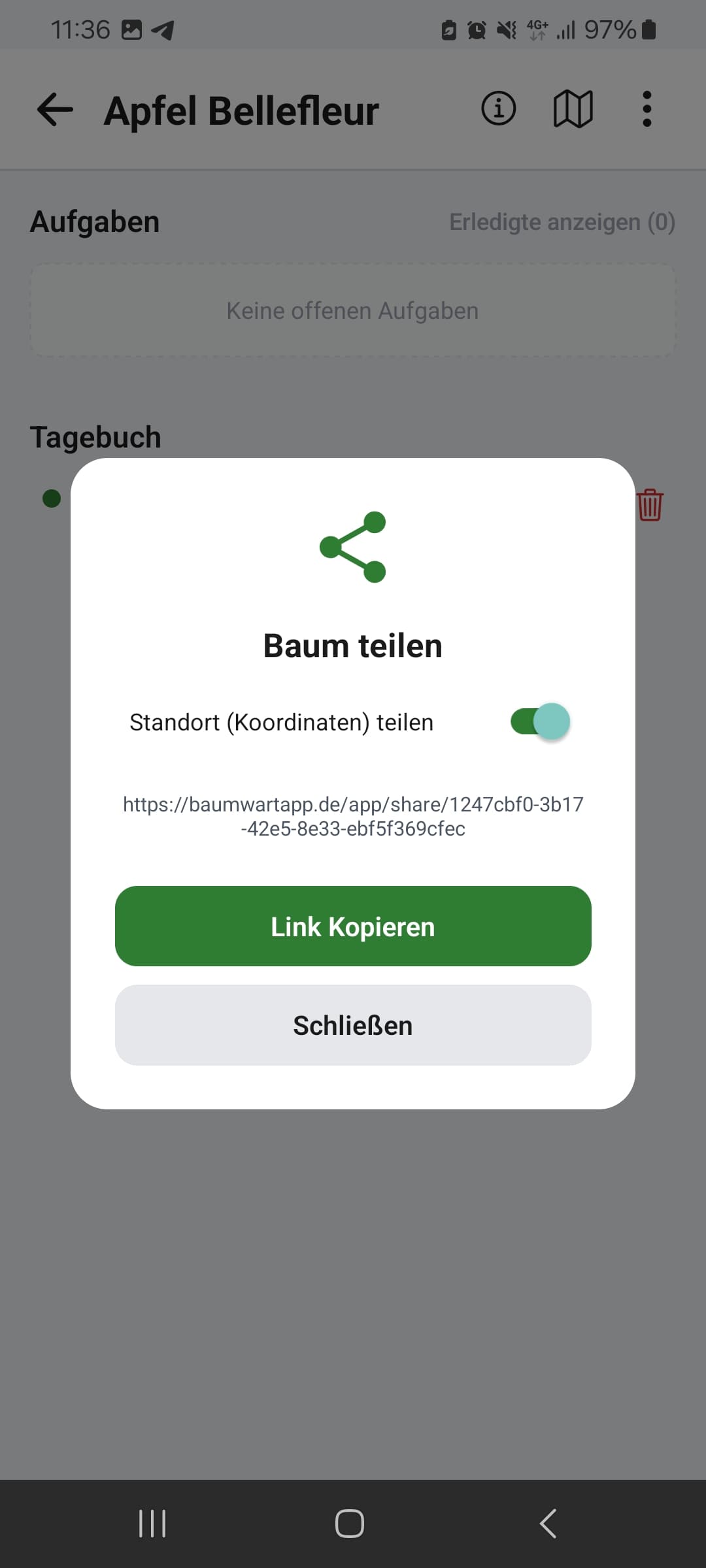This screenshot has width=706, height=1568.
Task: Open recent apps from navigation bar
Action: point(152,1524)
